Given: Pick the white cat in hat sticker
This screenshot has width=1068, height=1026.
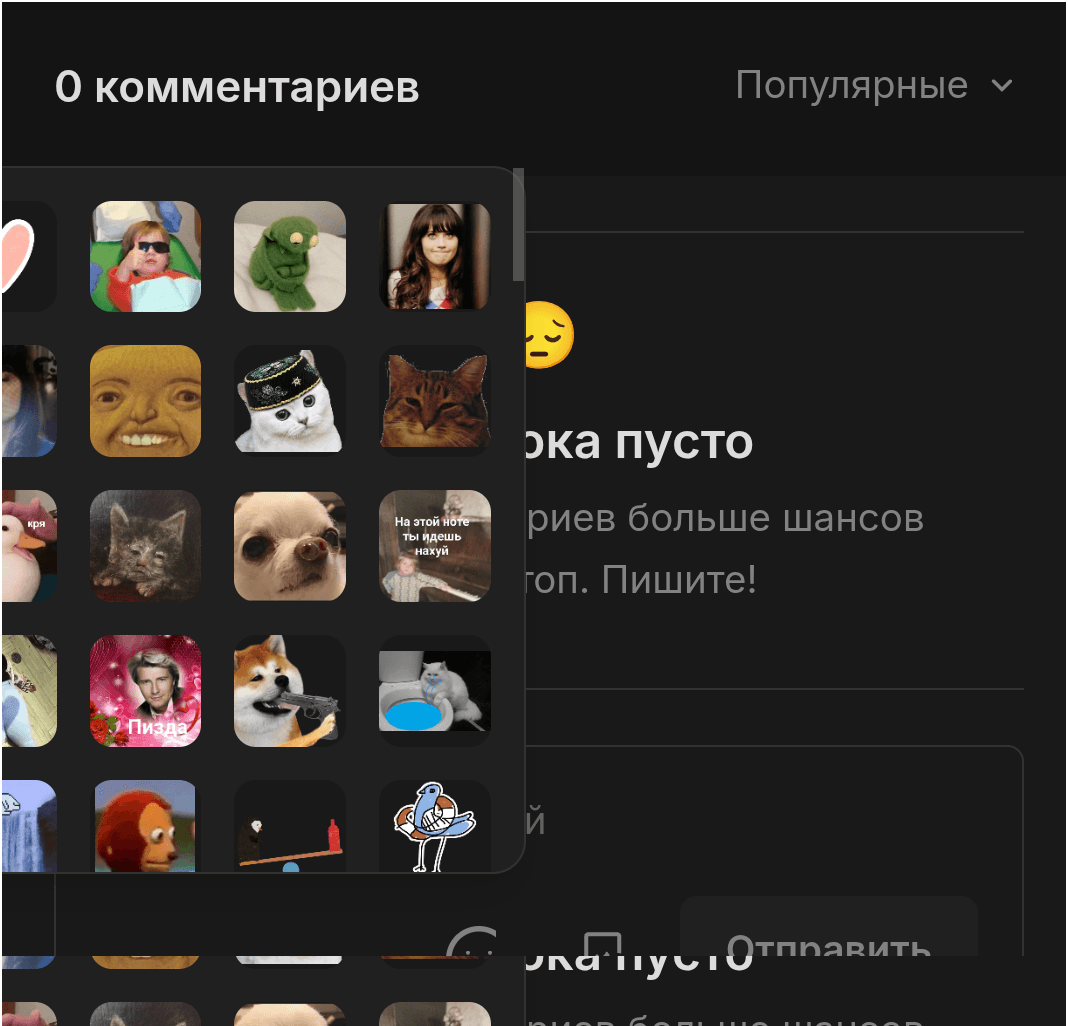Looking at the screenshot, I should point(290,401).
